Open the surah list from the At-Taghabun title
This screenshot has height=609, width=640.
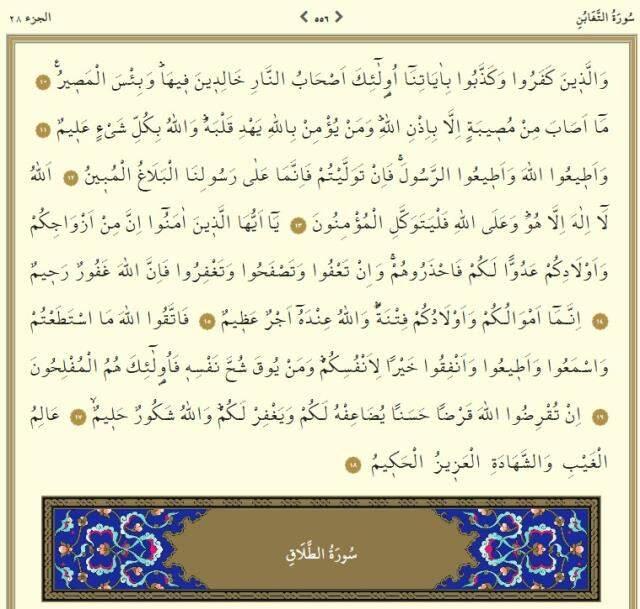pos(606,16)
